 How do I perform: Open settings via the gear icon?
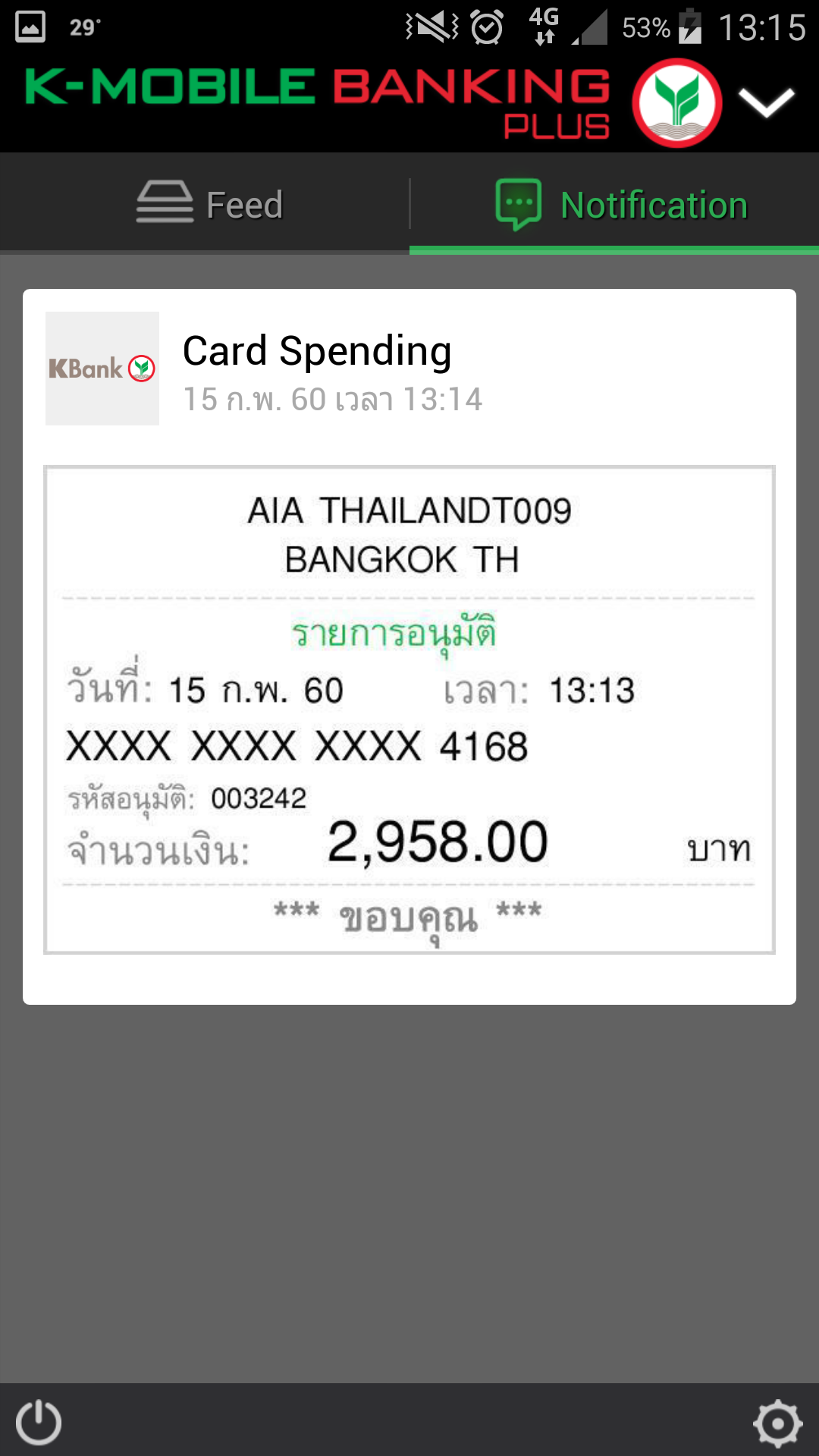tap(778, 1423)
